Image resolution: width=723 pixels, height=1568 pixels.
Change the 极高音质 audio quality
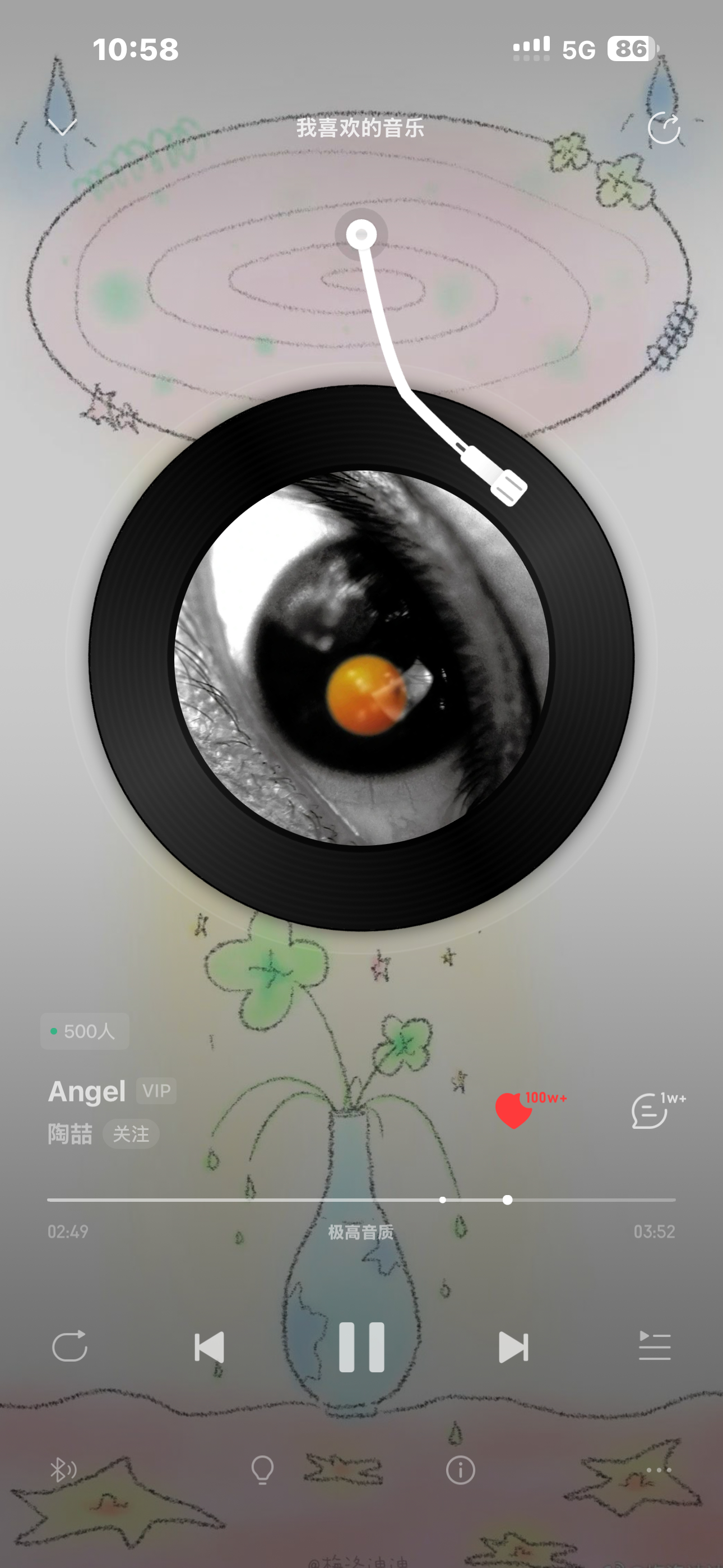pyautogui.click(x=361, y=1232)
